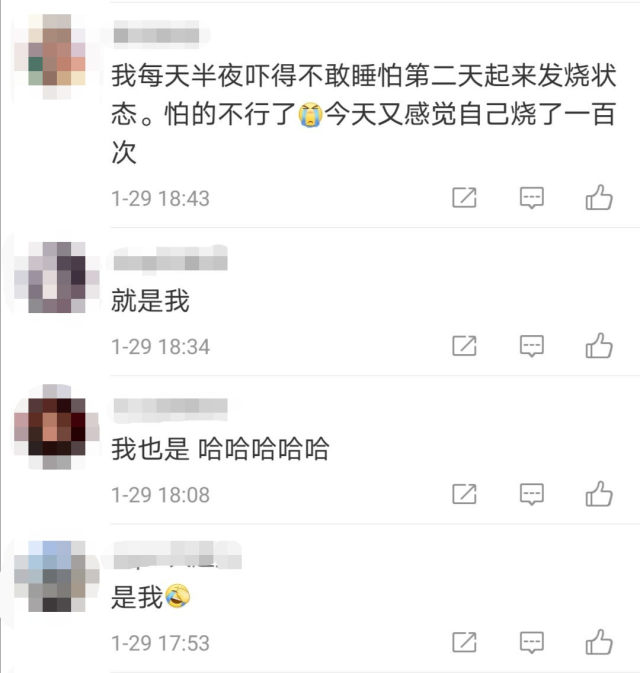This screenshot has height=673, width=640.
Task: Like the comment 我也是 哈哈哈哈哈
Action: click(x=598, y=494)
